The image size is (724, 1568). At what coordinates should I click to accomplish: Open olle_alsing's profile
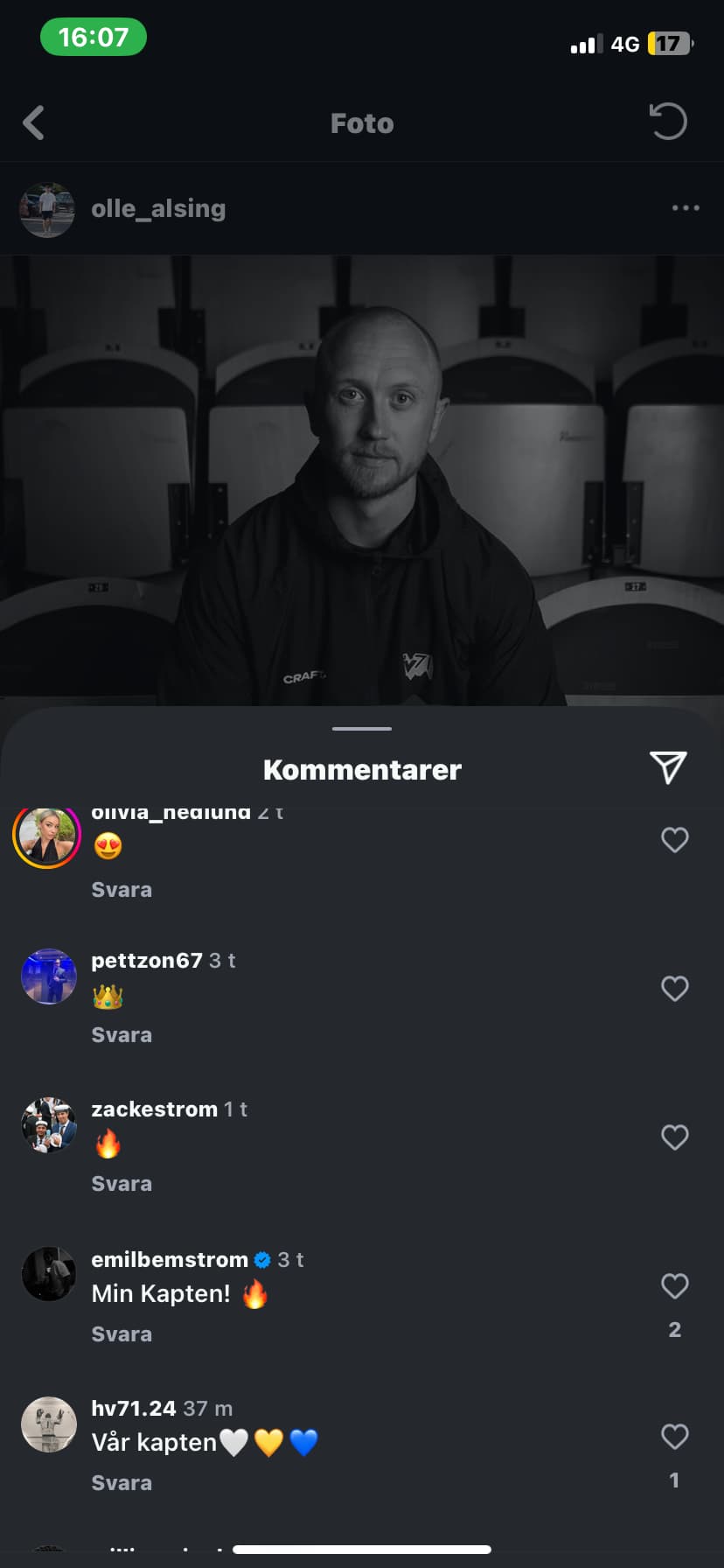pyautogui.click(x=158, y=208)
